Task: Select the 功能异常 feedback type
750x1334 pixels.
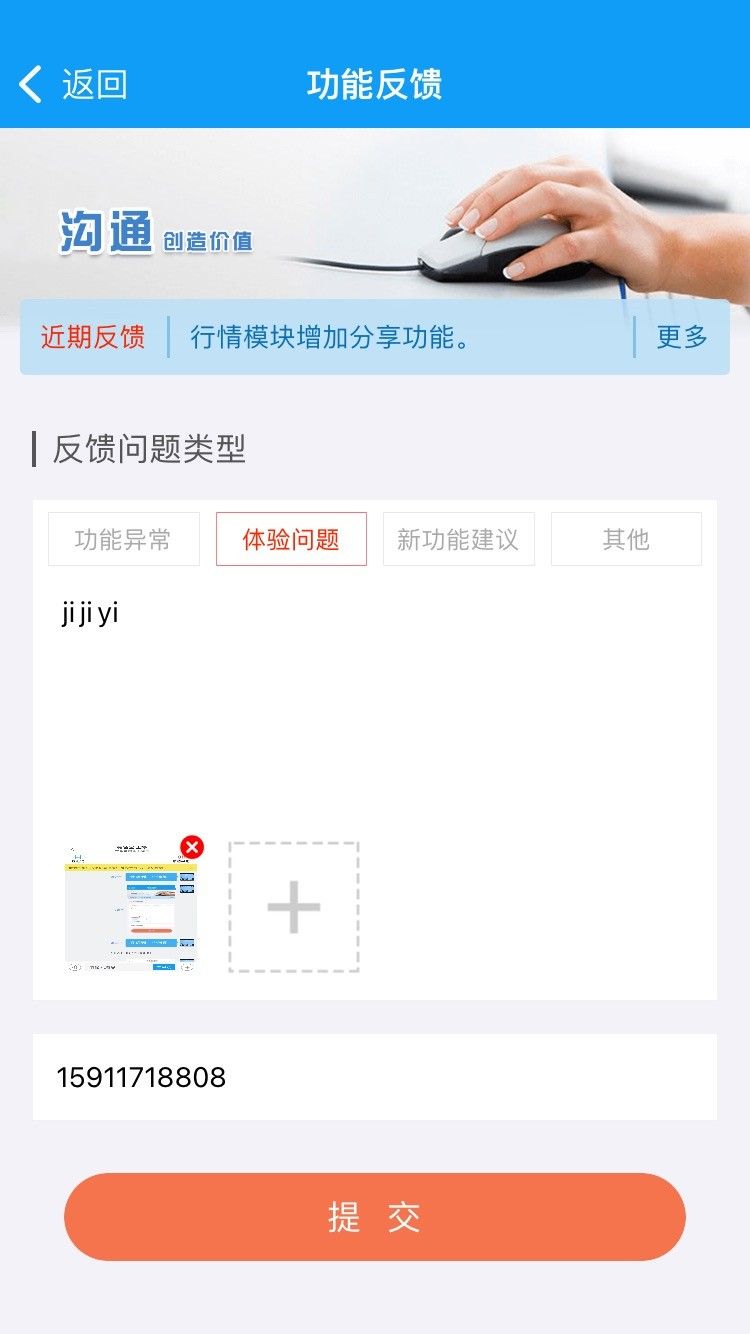Action: point(123,540)
